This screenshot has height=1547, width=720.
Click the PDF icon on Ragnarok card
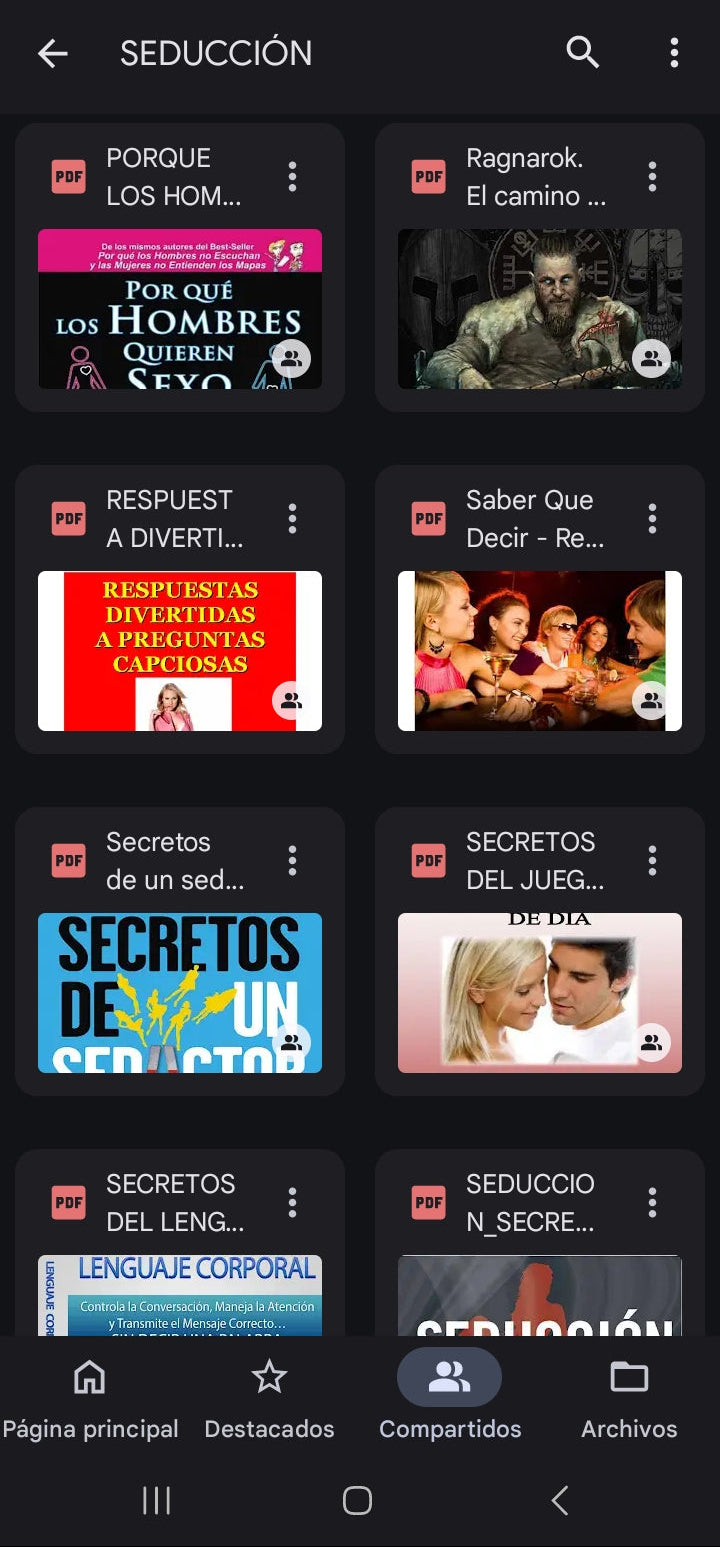pos(428,176)
